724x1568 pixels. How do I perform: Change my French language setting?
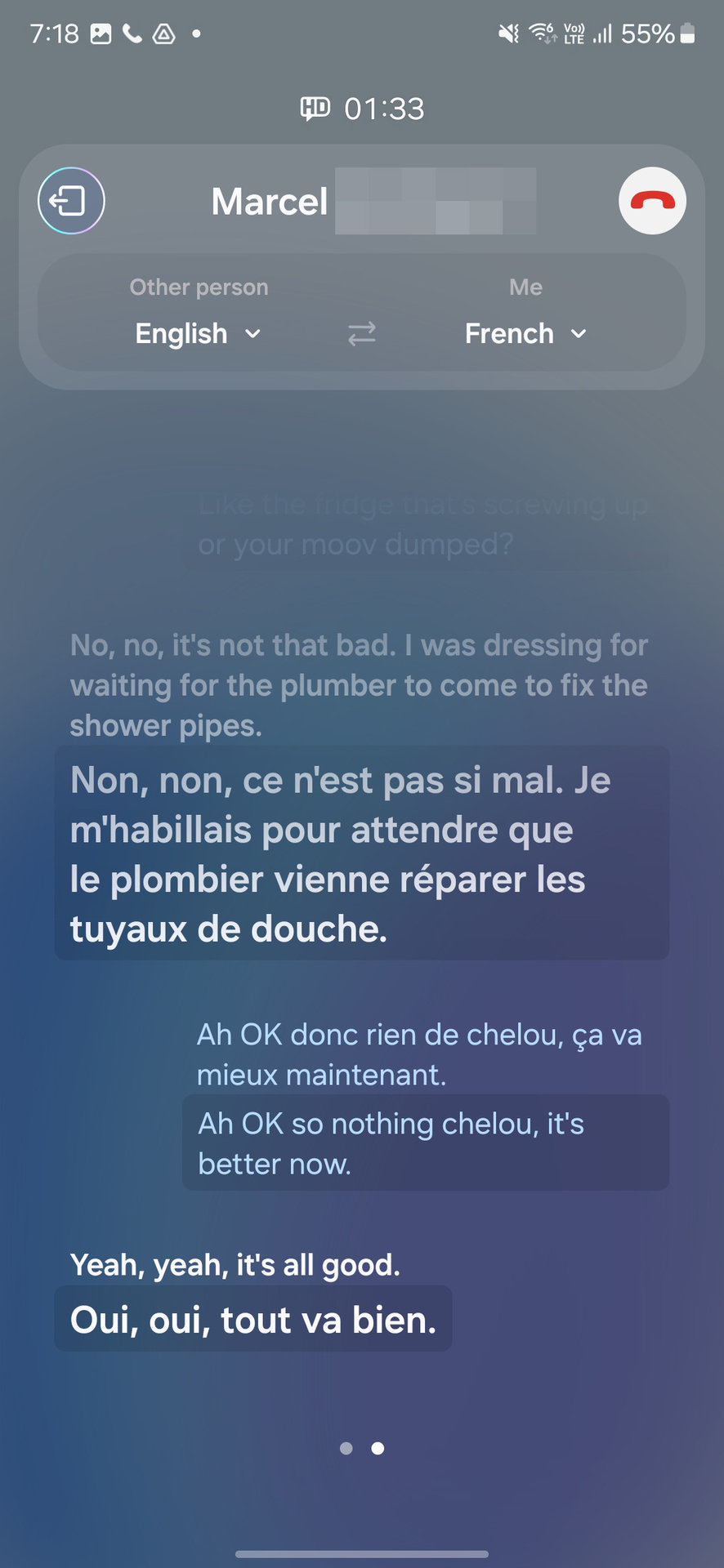[x=525, y=333]
